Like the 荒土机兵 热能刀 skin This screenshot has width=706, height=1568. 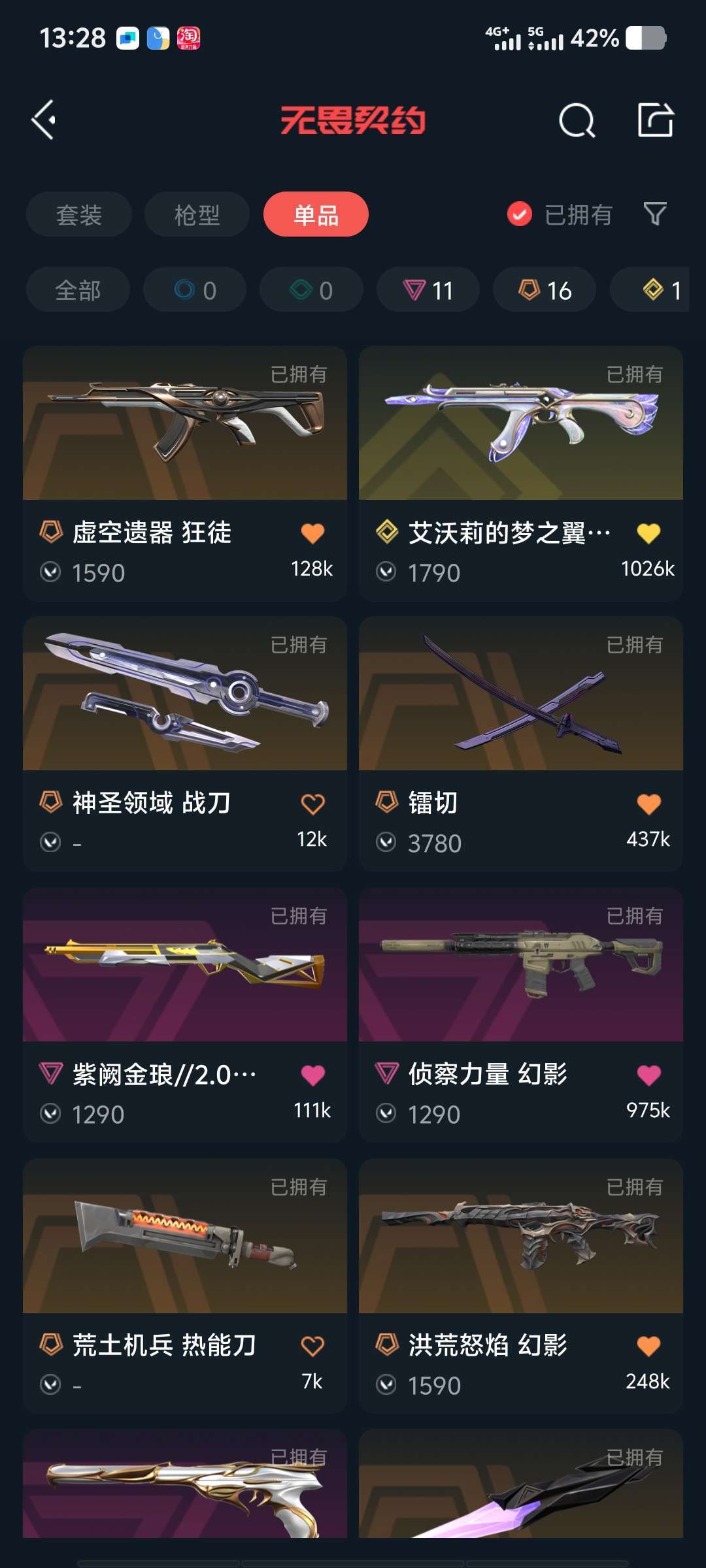coord(312,1346)
